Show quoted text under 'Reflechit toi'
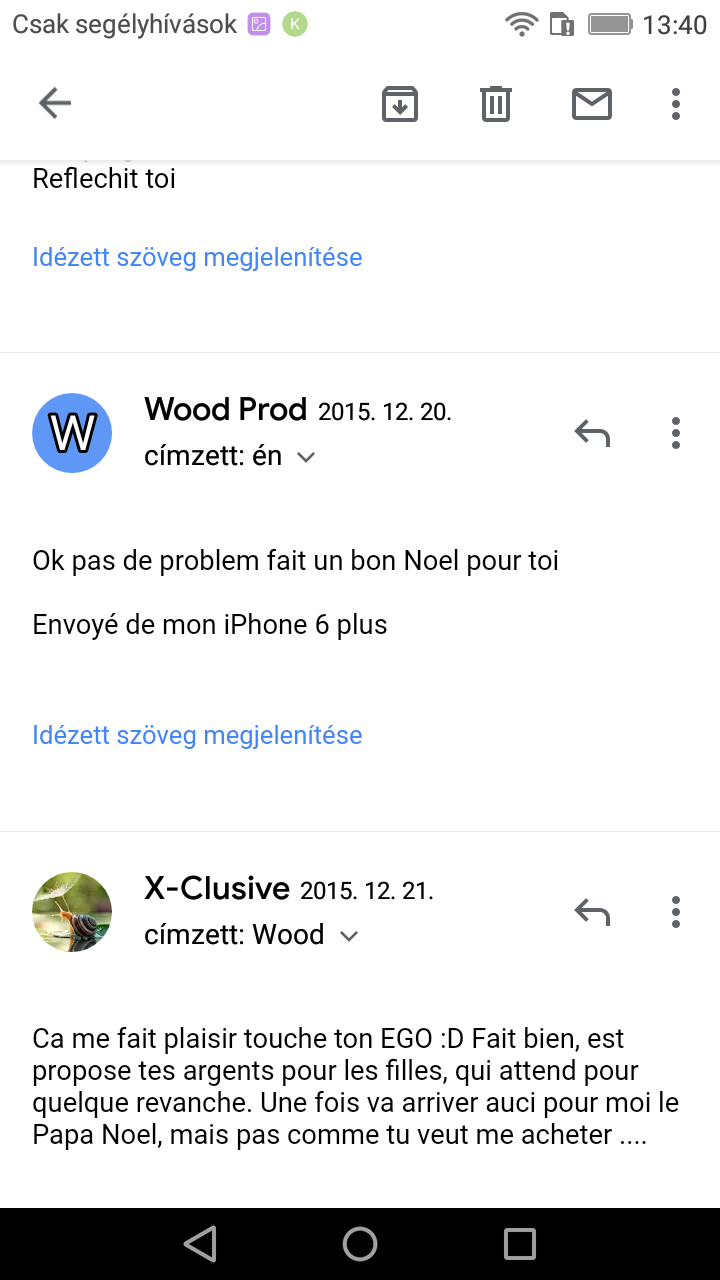 coord(197,257)
